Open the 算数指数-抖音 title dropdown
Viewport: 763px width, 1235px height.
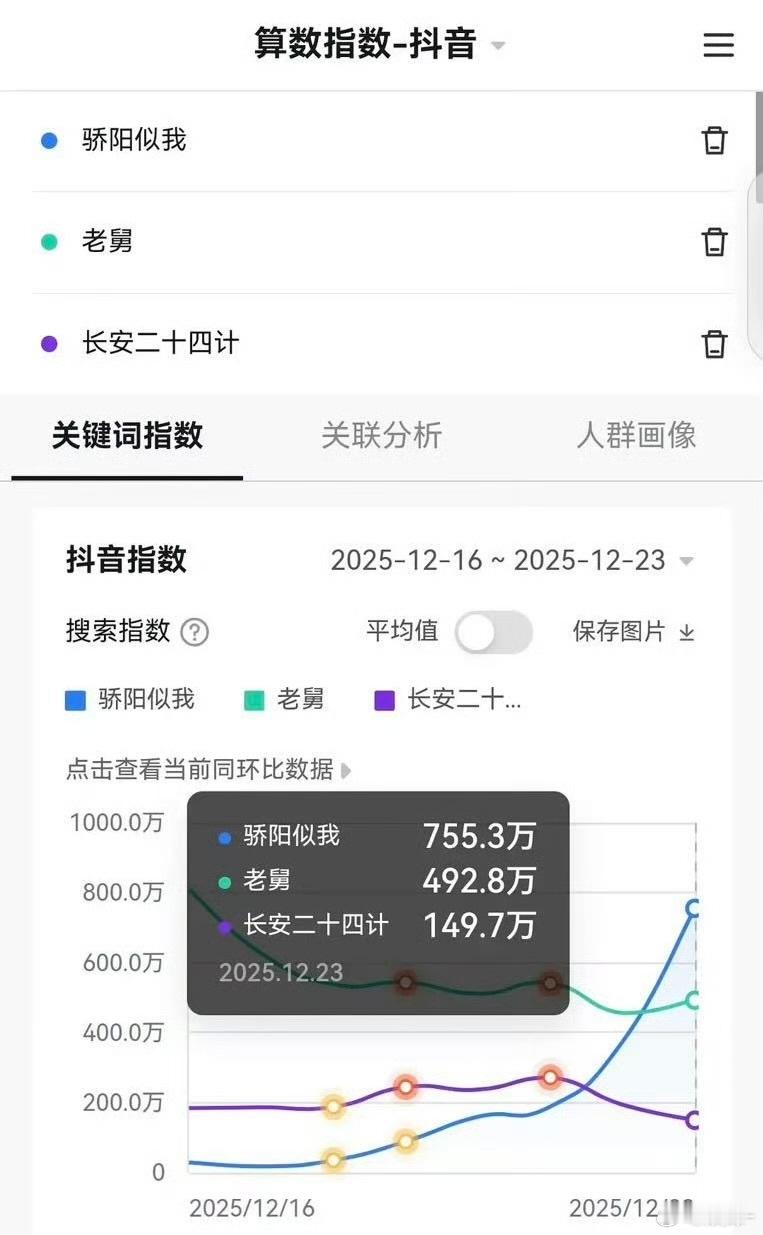(497, 45)
